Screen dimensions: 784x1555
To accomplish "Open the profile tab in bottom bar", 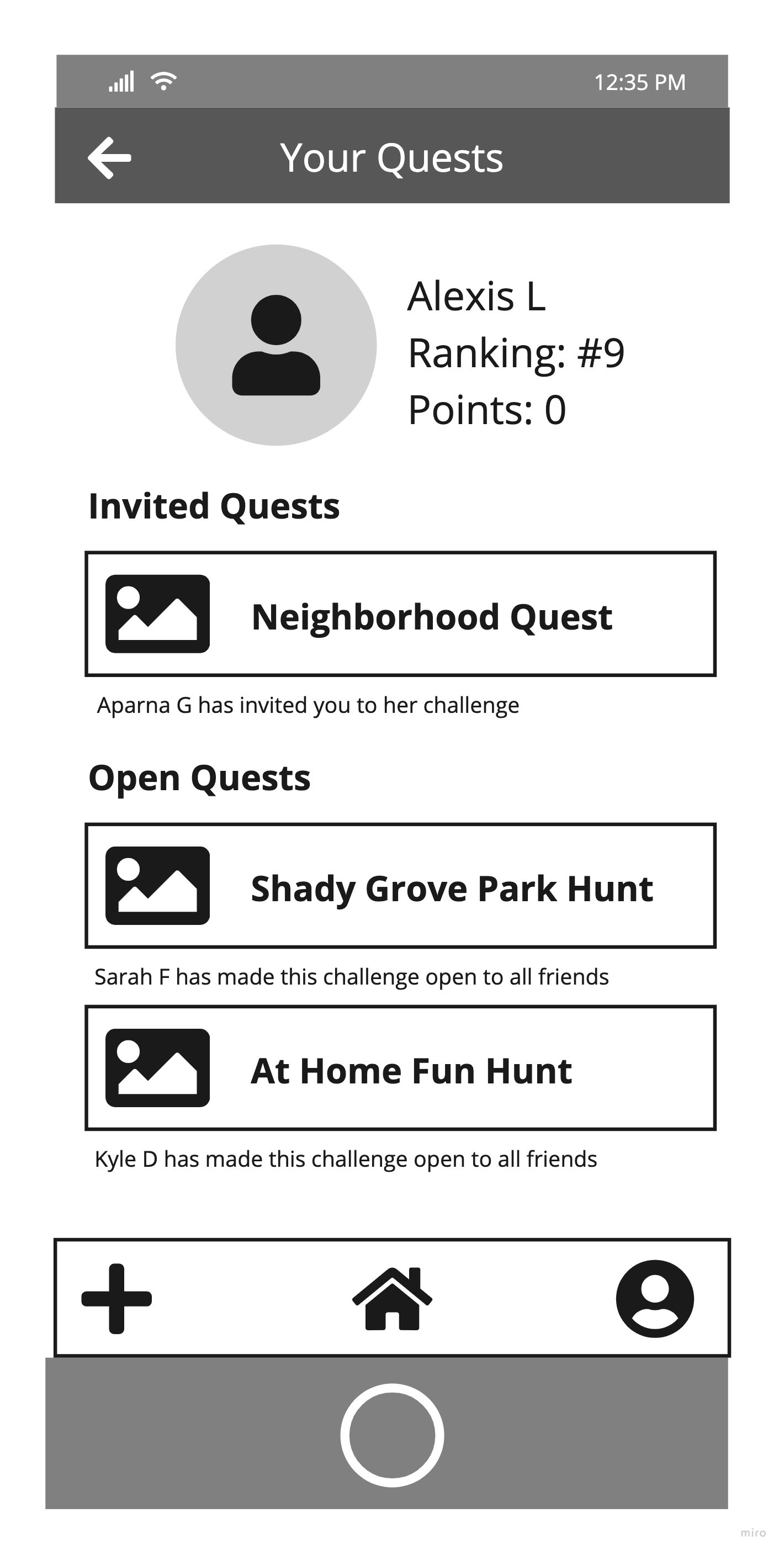I will 654,1298.
